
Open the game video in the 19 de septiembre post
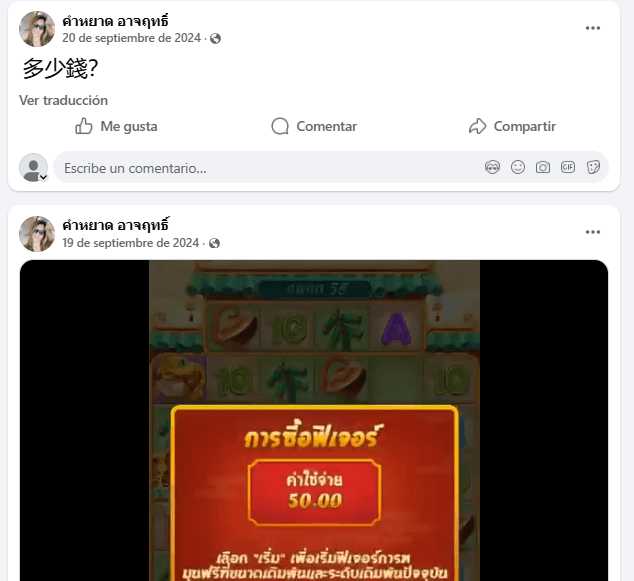(314, 420)
